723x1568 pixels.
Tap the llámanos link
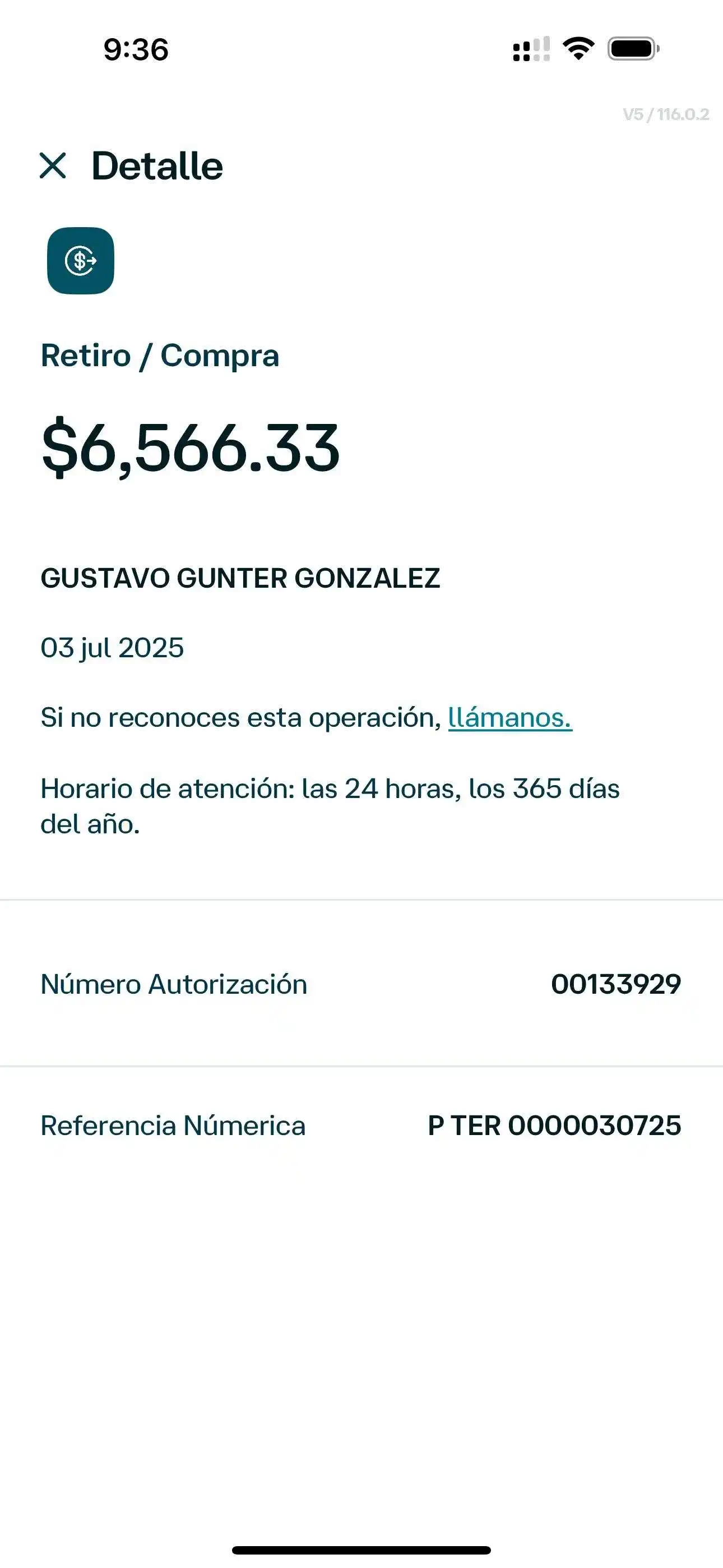(509, 718)
